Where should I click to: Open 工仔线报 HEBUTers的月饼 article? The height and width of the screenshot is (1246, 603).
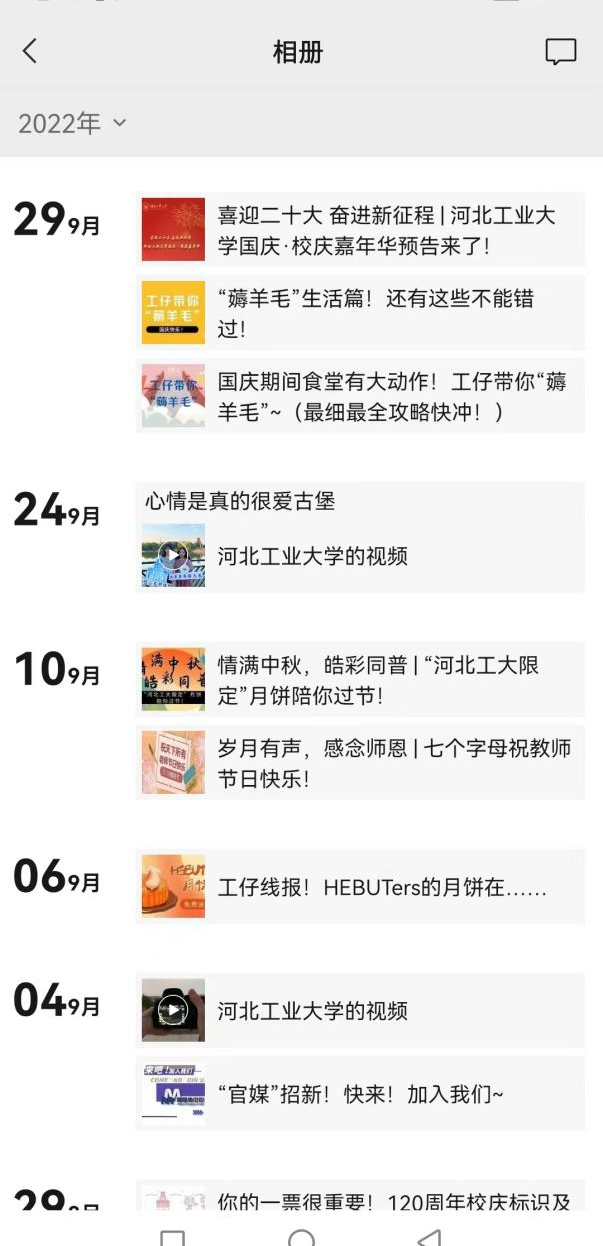click(x=360, y=886)
